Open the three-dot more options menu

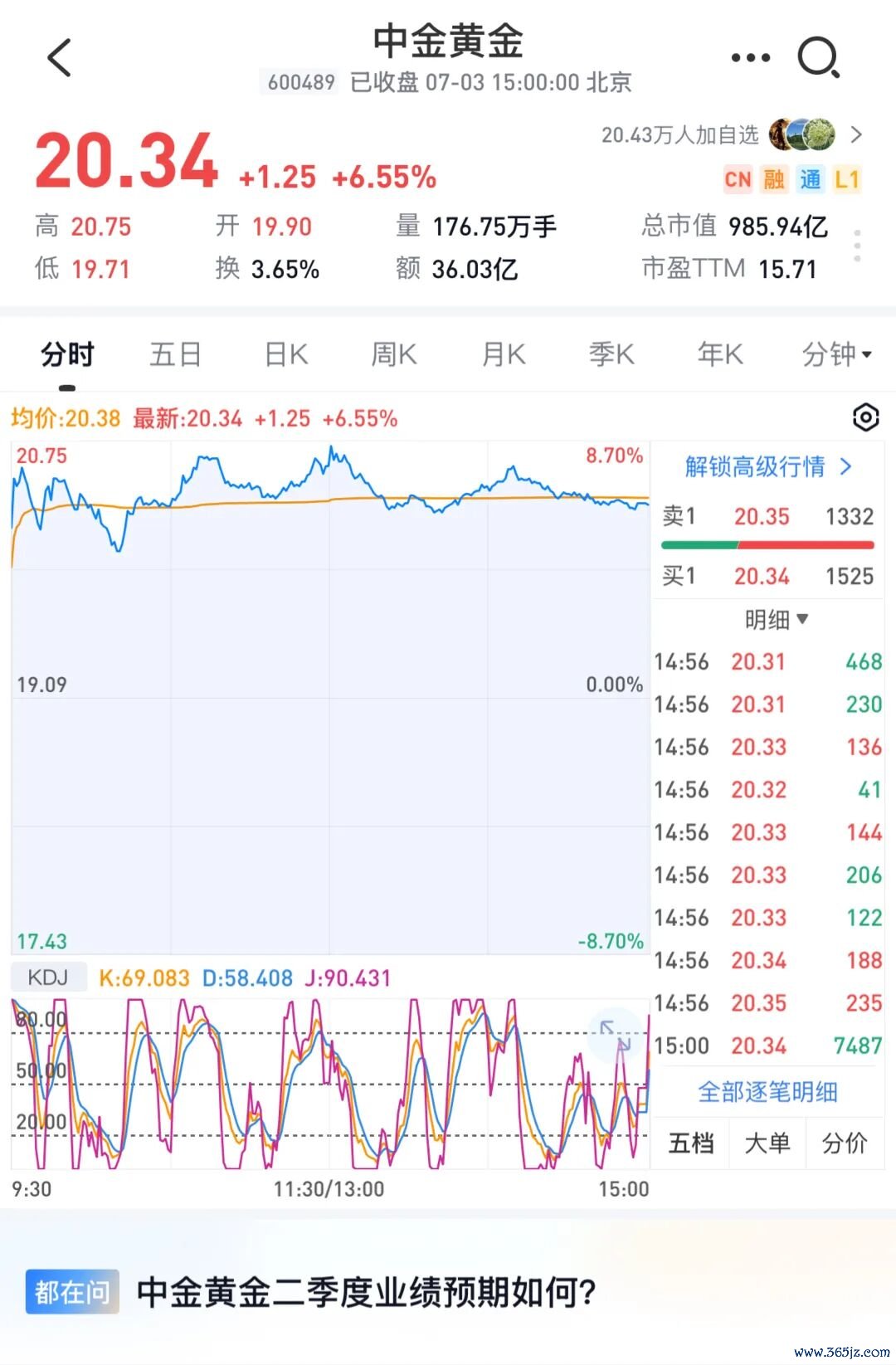750,57
